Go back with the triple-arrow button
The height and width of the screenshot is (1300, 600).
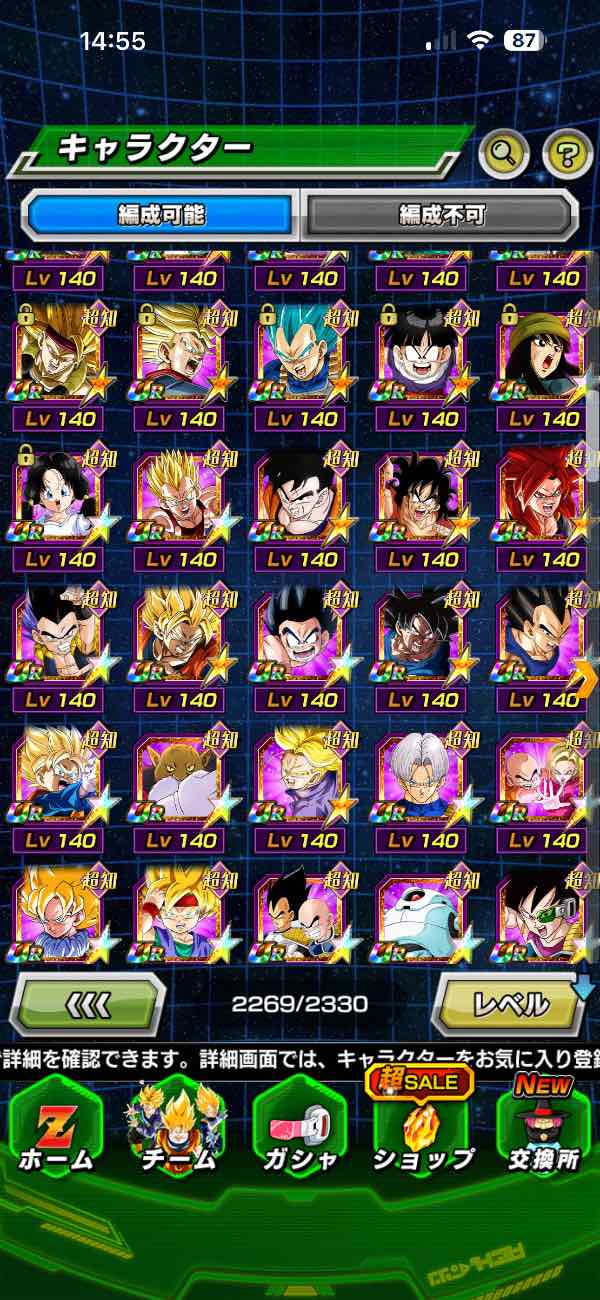point(88,1003)
